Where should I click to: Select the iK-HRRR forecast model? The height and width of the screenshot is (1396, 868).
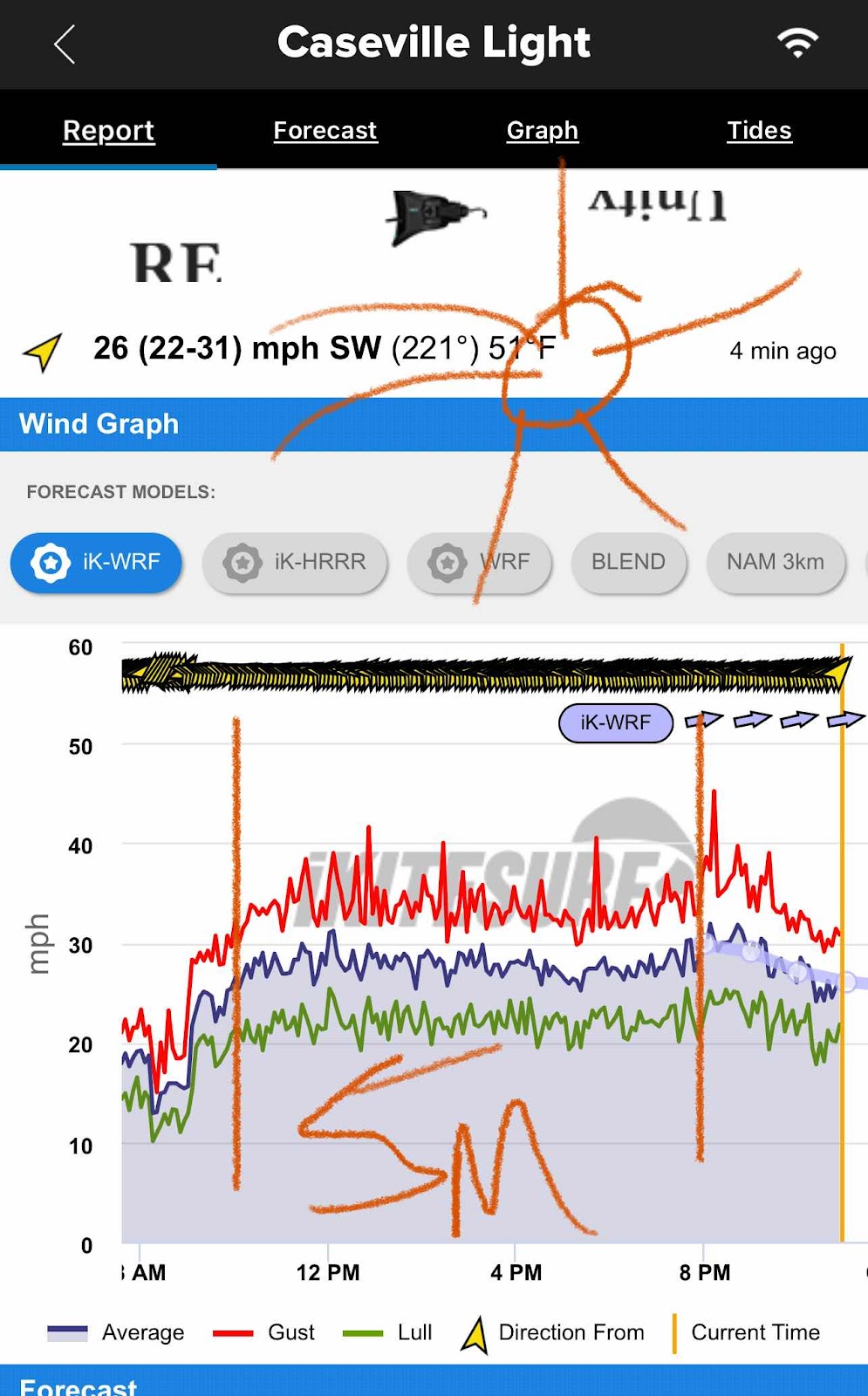tap(294, 562)
